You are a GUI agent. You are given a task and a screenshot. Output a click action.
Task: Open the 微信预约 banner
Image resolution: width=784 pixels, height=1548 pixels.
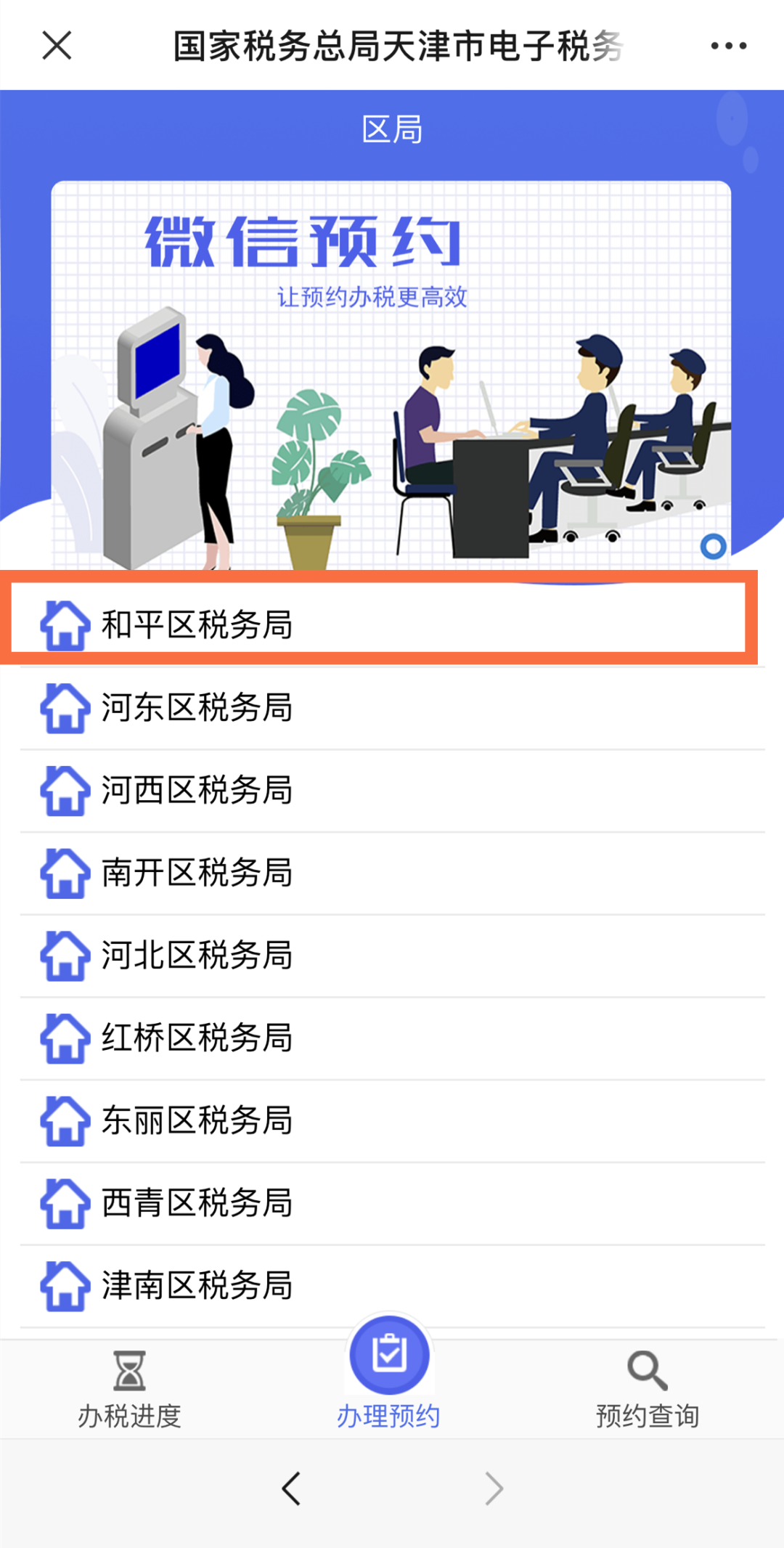tap(391, 374)
